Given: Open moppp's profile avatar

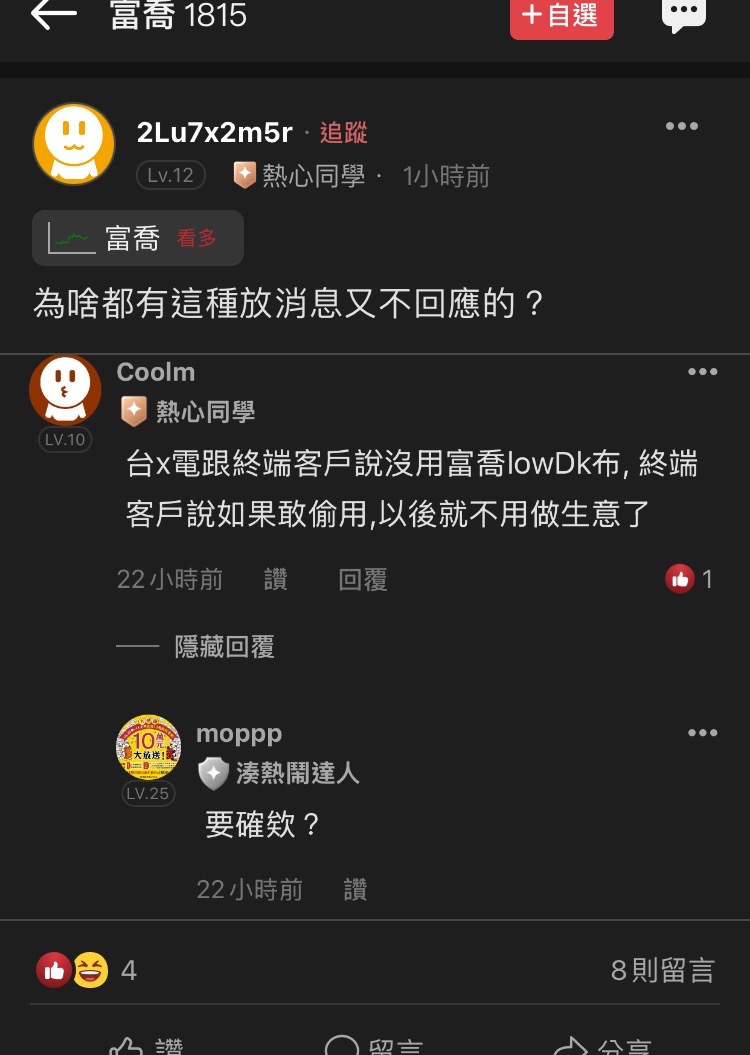Looking at the screenshot, I should tap(148, 748).
